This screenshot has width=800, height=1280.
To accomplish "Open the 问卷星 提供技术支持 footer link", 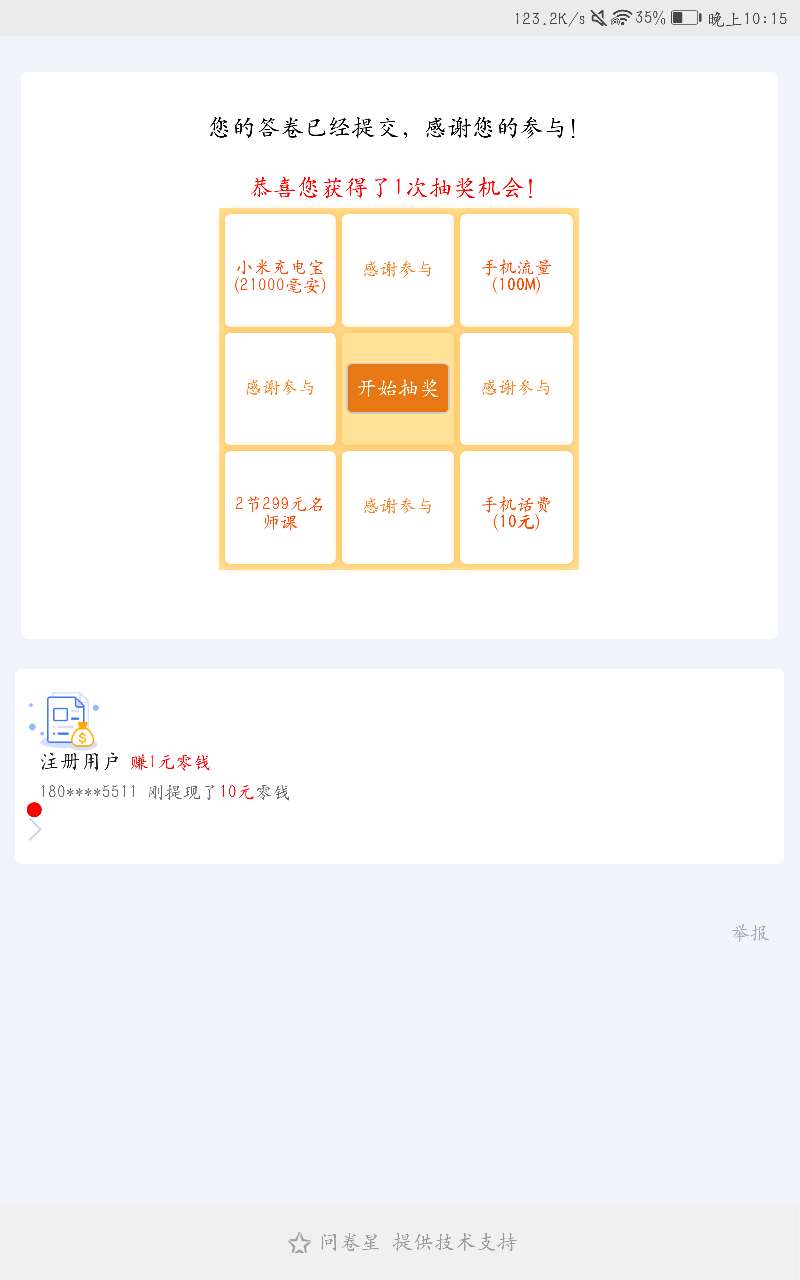I will (x=403, y=1242).
